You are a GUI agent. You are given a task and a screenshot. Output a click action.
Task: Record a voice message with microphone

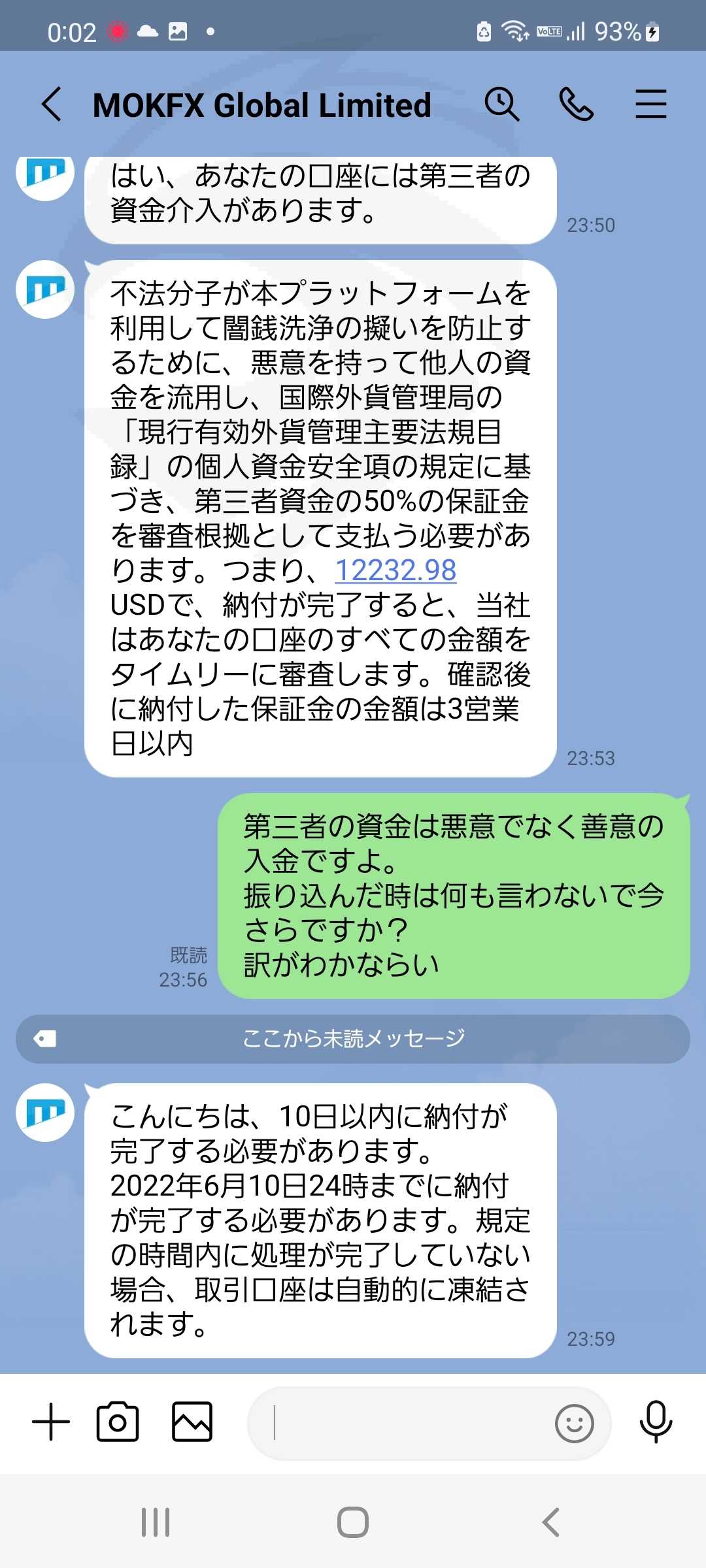coord(656,1422)
